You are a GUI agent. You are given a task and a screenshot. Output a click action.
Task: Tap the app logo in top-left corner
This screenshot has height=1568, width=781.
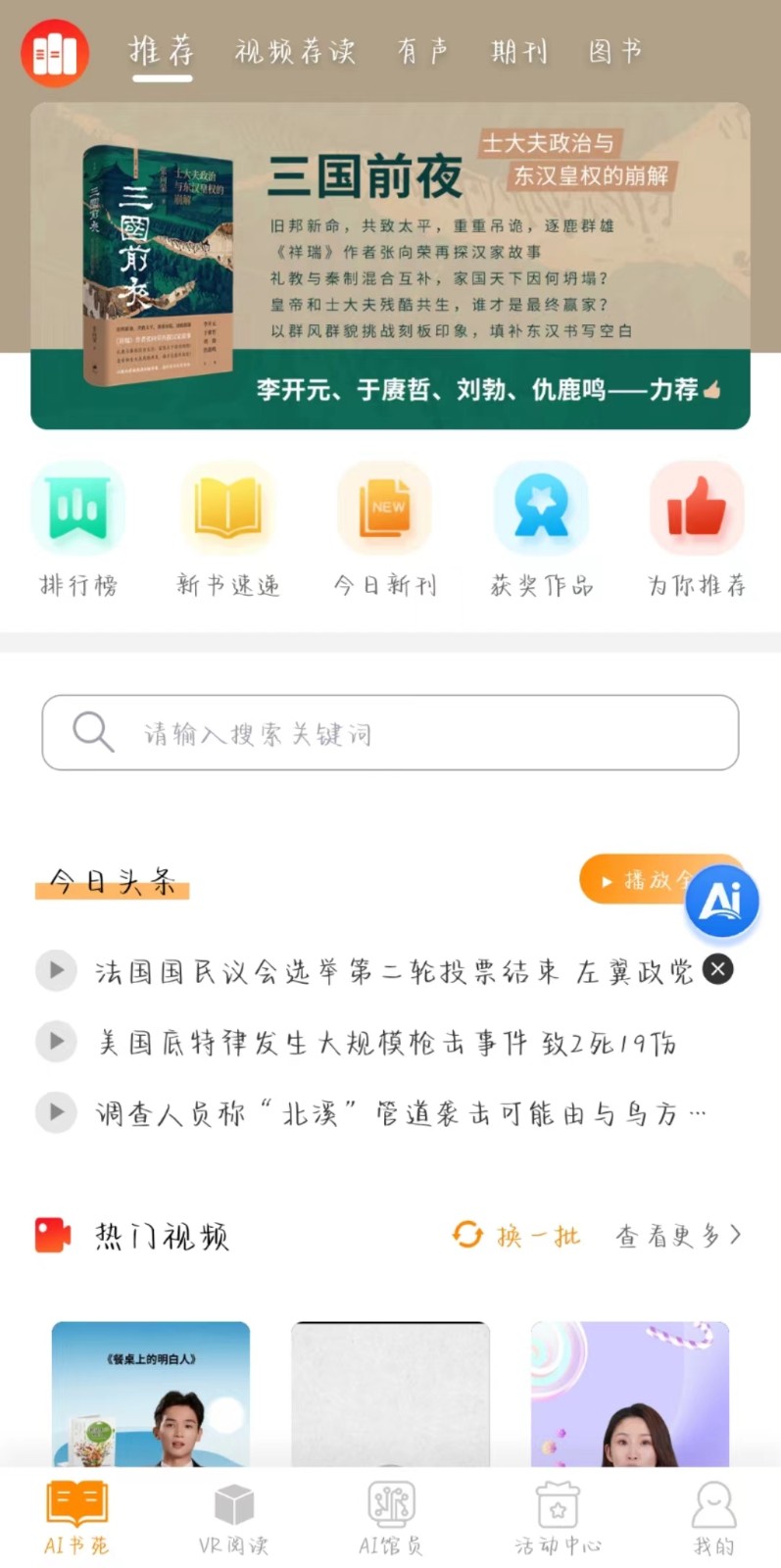(x=55, y=53)
